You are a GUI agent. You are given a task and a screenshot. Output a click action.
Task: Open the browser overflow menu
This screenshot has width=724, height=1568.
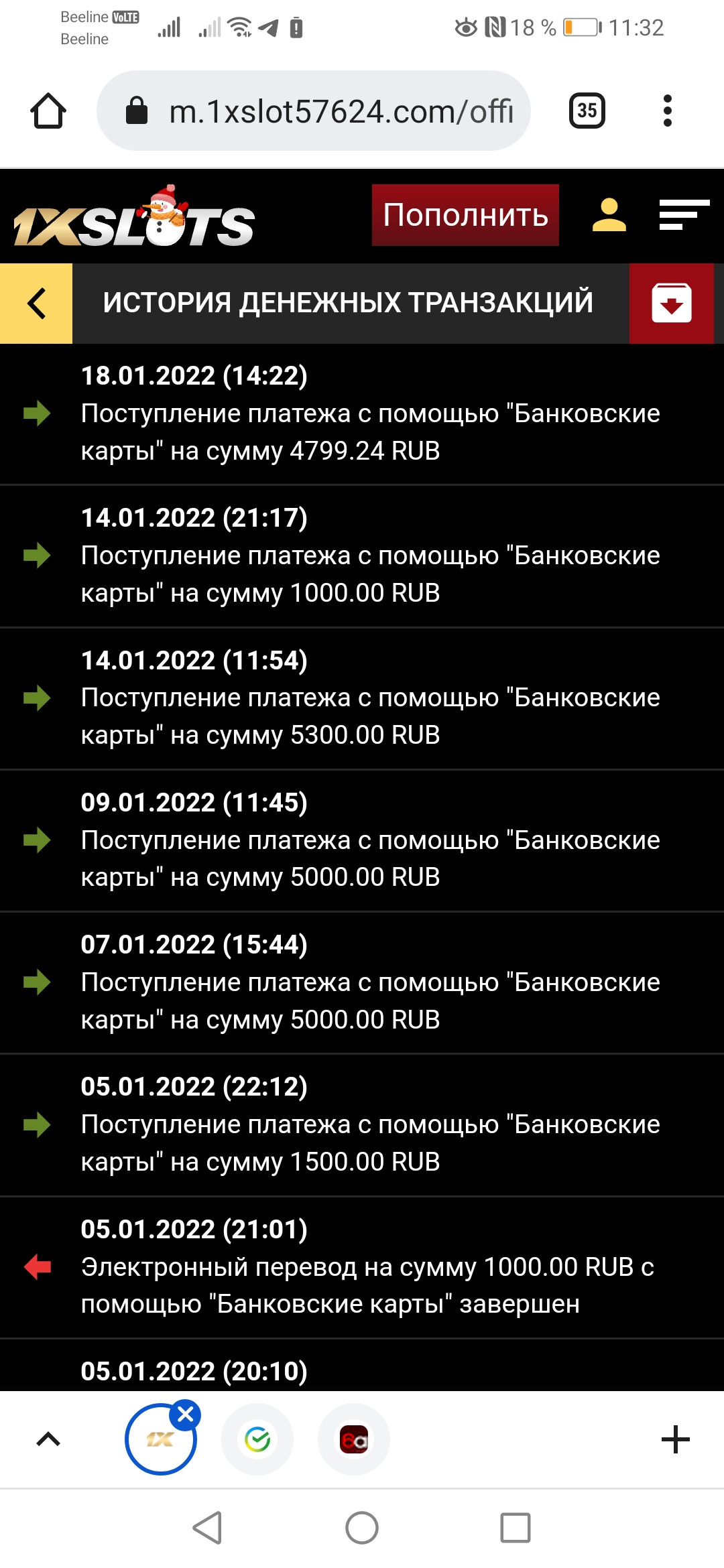(667, 111)
